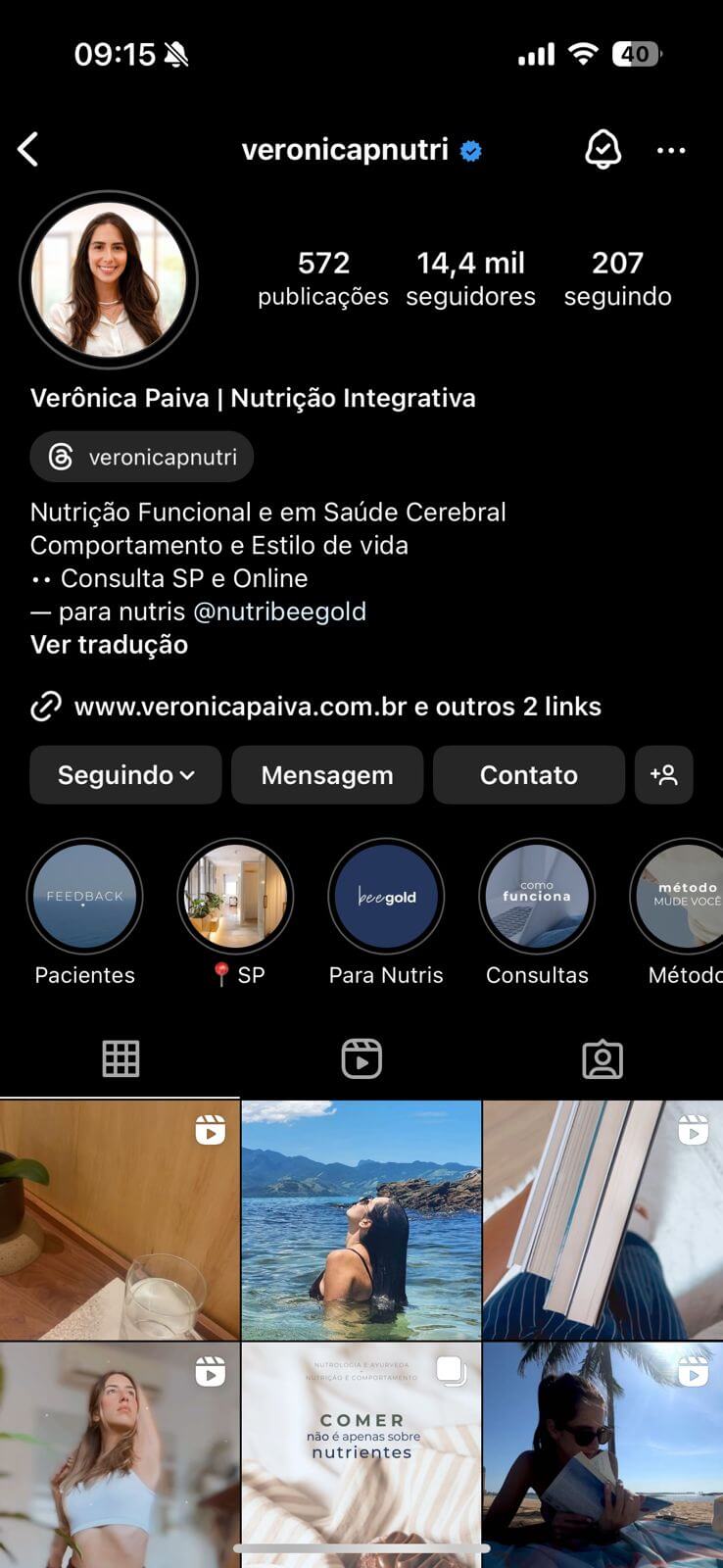The width and height of the screenshot is (723, 1568).
Task: Open the 207 seguindo list
Action: [617, 278]
